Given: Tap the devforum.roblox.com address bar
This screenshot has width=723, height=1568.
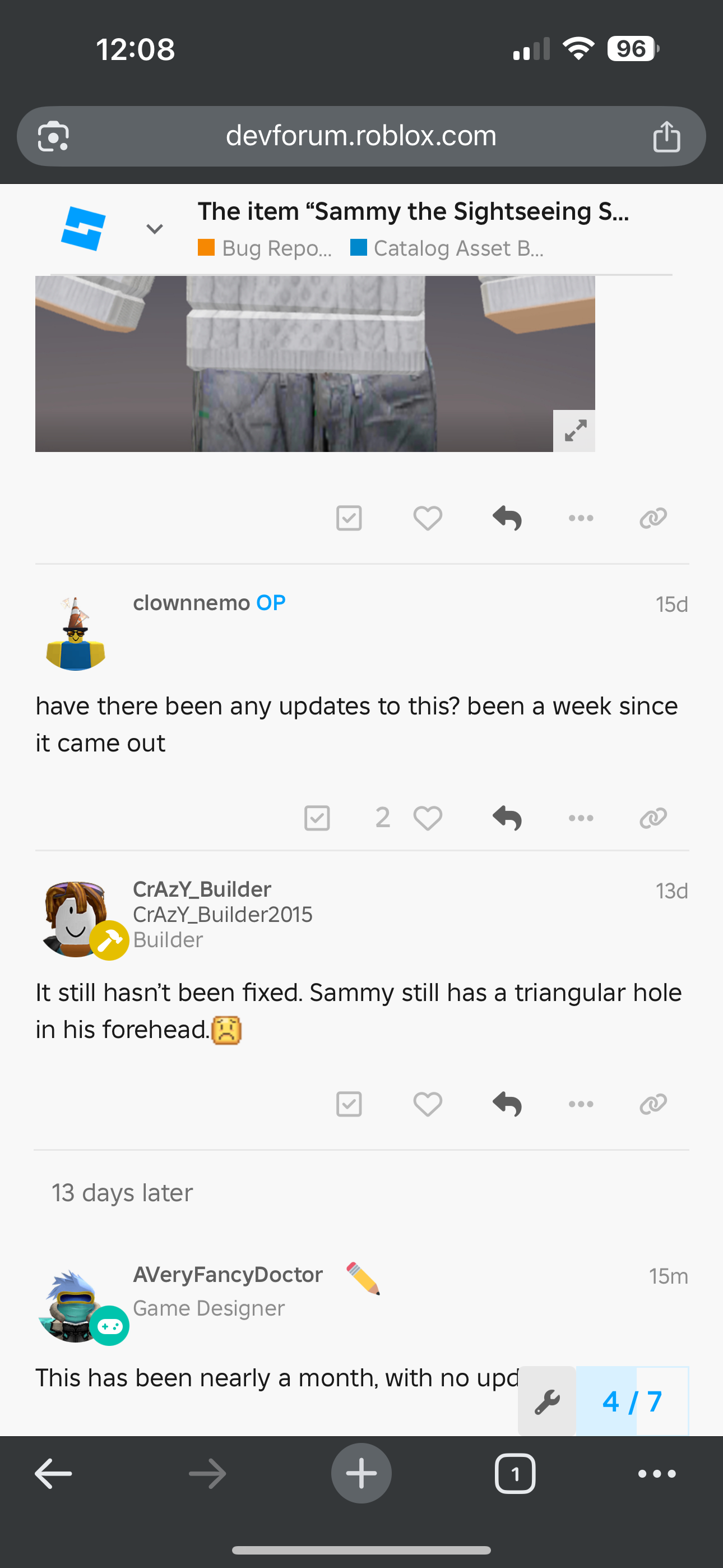Looking at the screenshot, I should point(360,136).
